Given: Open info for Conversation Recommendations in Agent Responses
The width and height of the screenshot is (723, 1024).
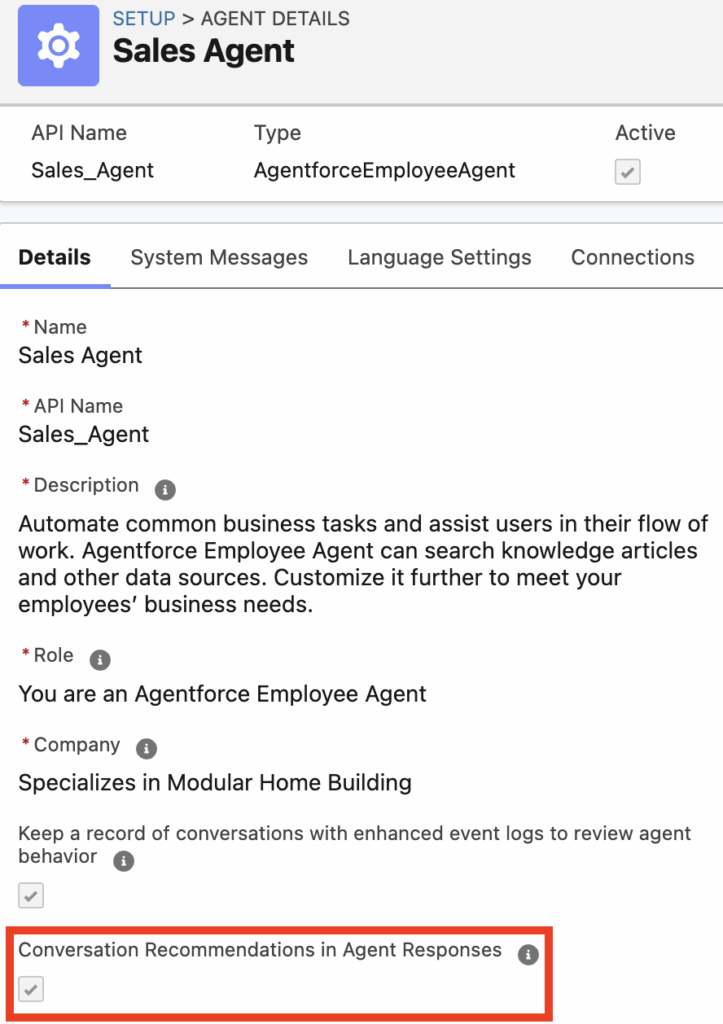Looking at the screenshot, I should [528, 955].
